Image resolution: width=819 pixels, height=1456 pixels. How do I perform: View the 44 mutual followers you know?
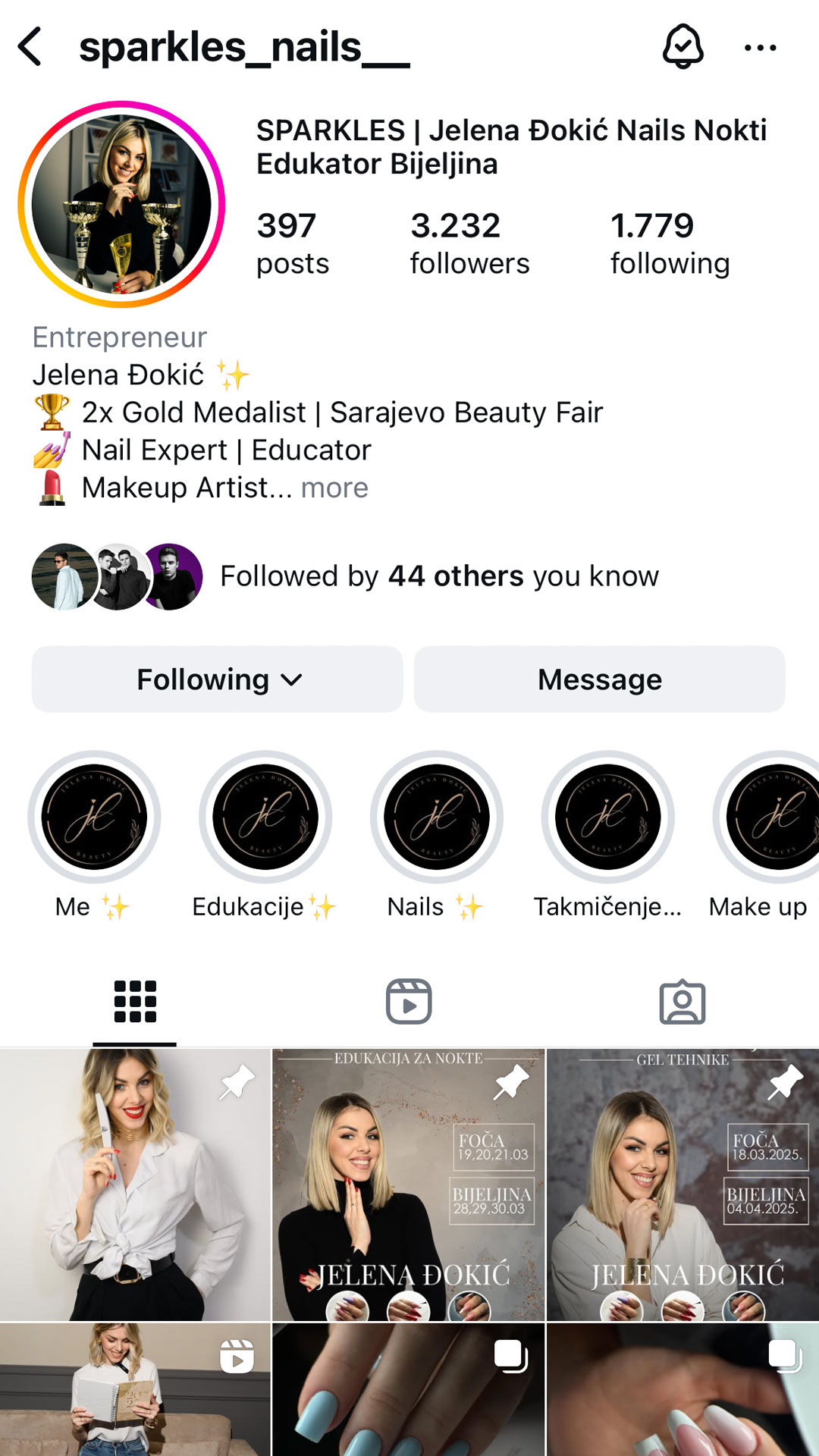[438, 576]
